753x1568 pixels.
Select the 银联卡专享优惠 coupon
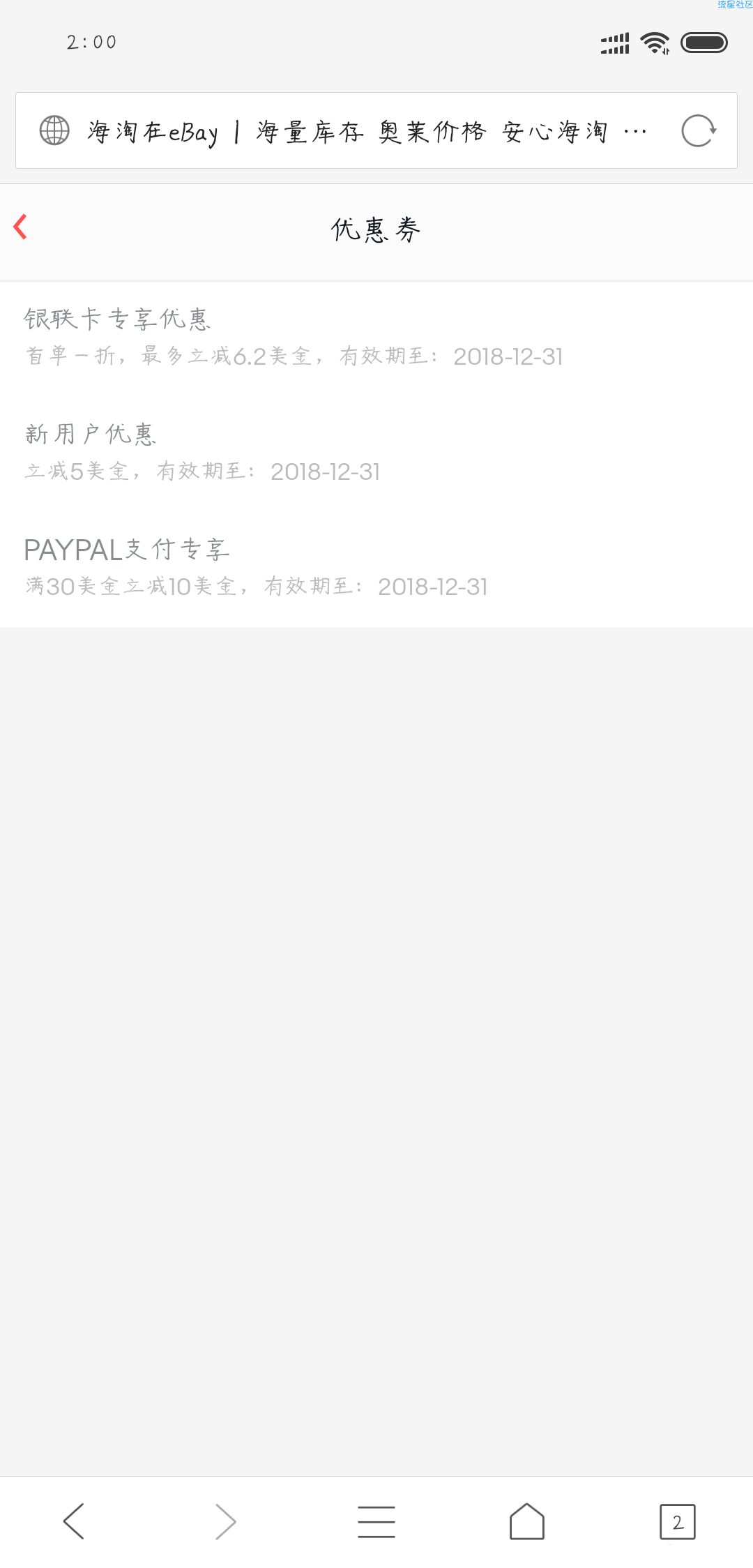pos(376,338)
